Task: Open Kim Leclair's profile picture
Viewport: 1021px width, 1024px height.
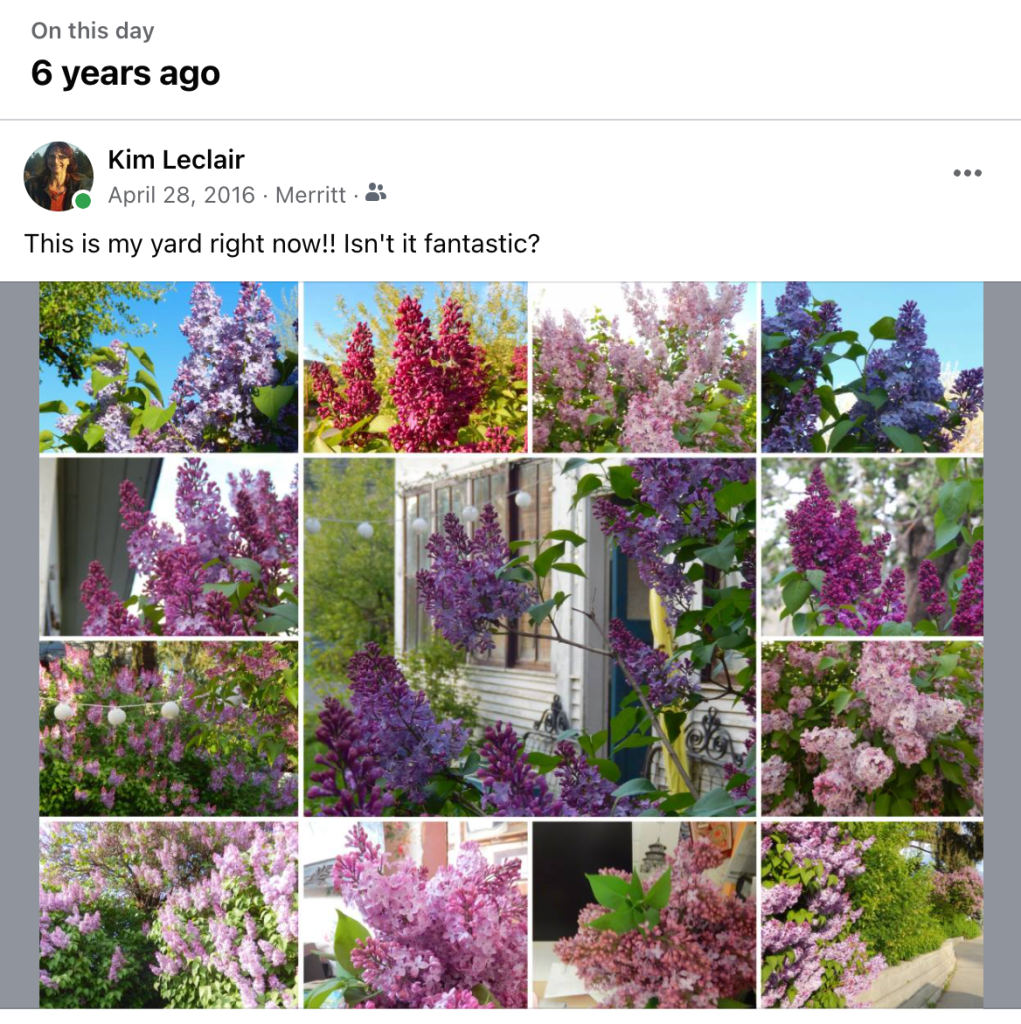Action: [x=58, y=176]
